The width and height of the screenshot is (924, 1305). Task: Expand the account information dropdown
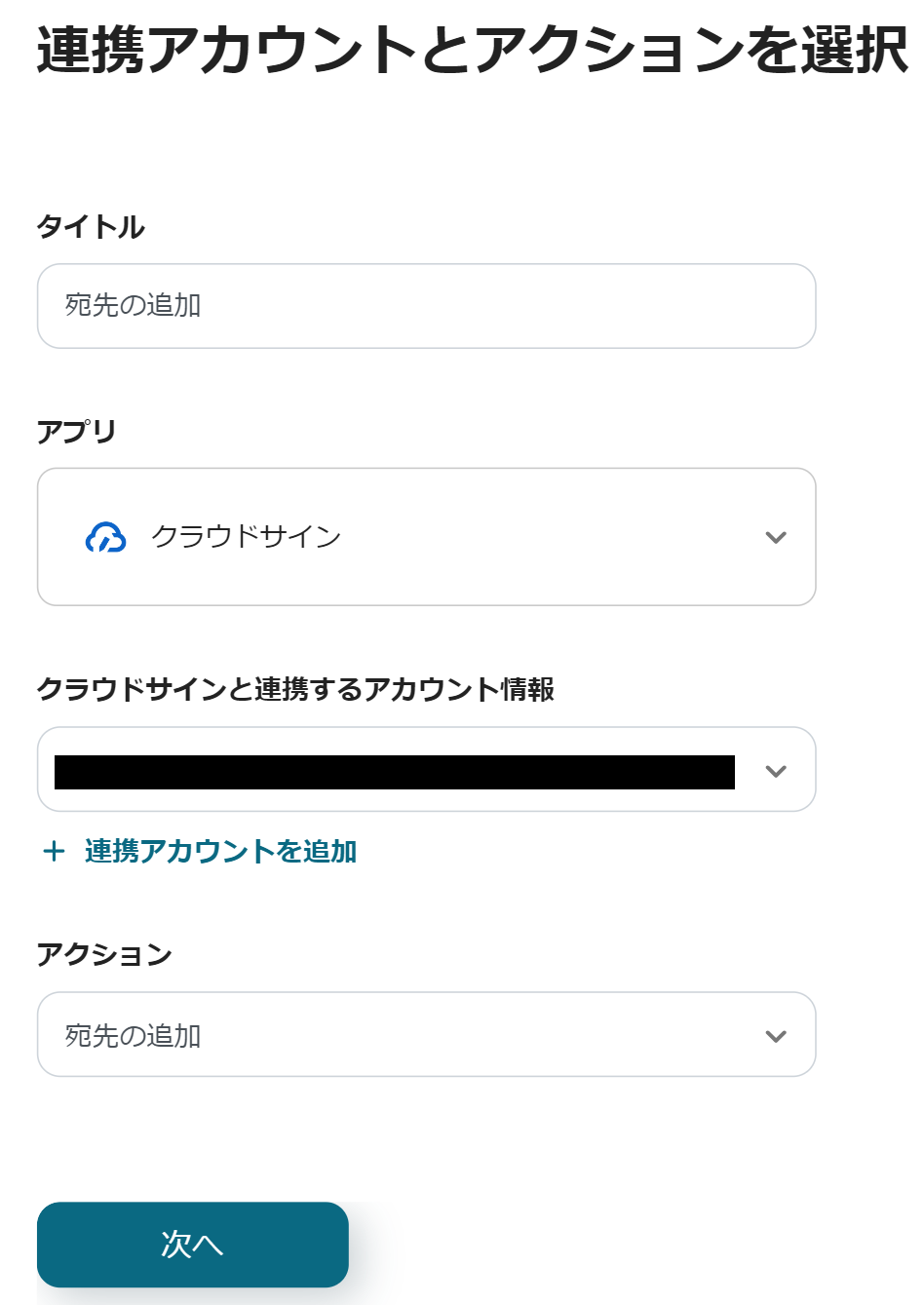pos(775,770)
